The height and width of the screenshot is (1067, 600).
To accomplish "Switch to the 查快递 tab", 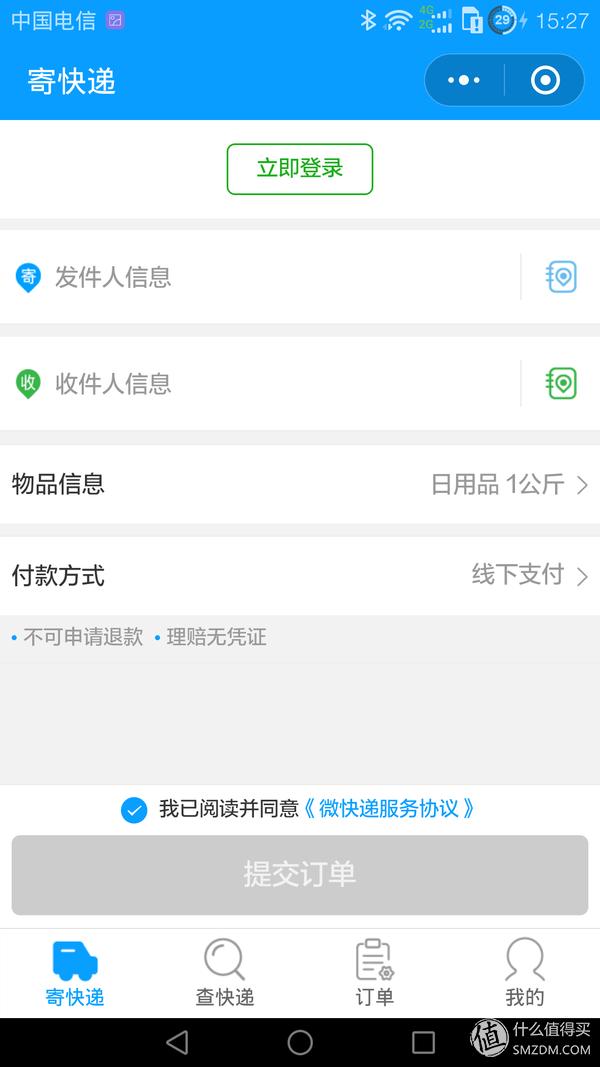I will pos(225,973).
